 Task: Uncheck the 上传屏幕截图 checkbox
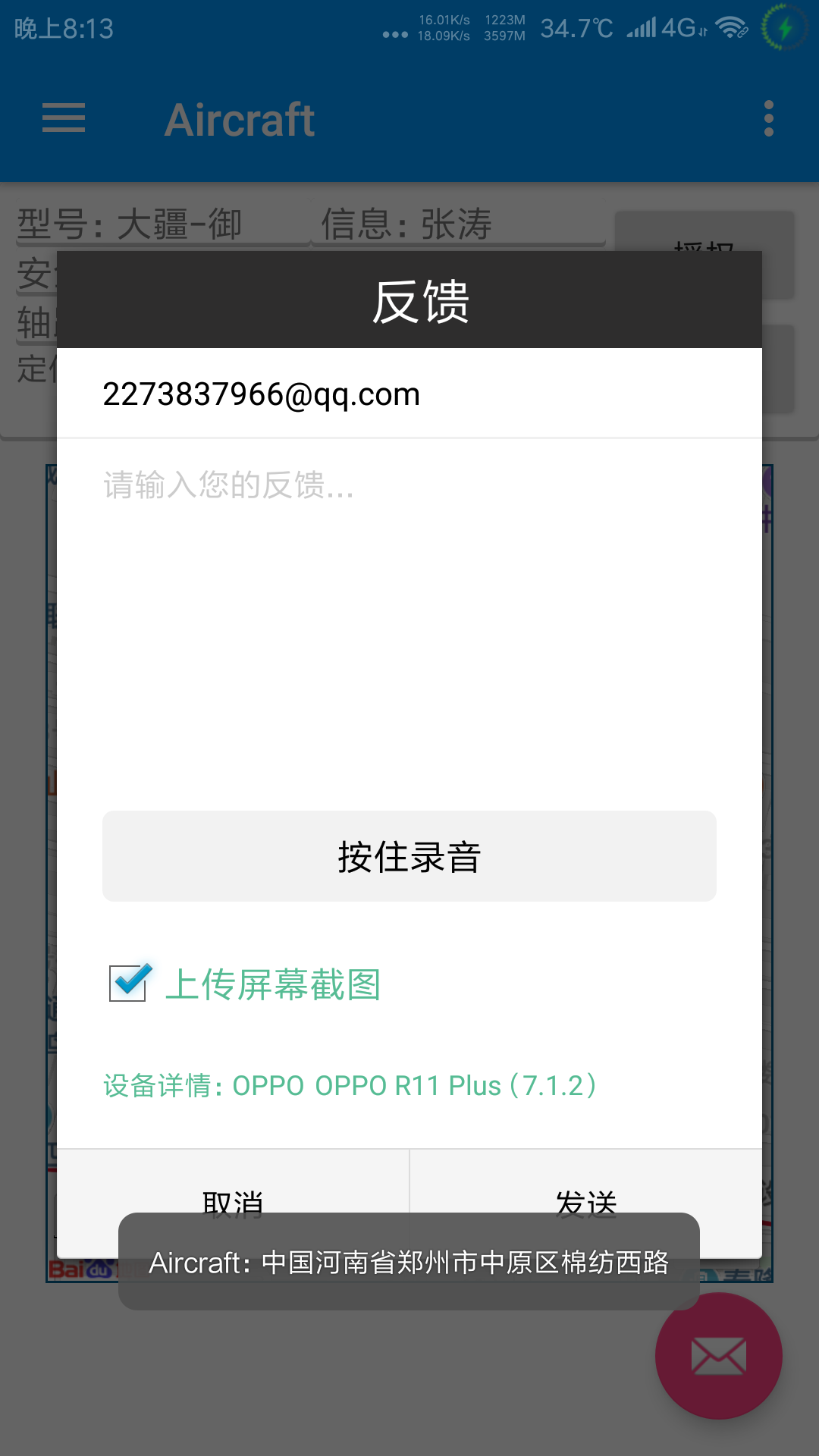point(128,983)
